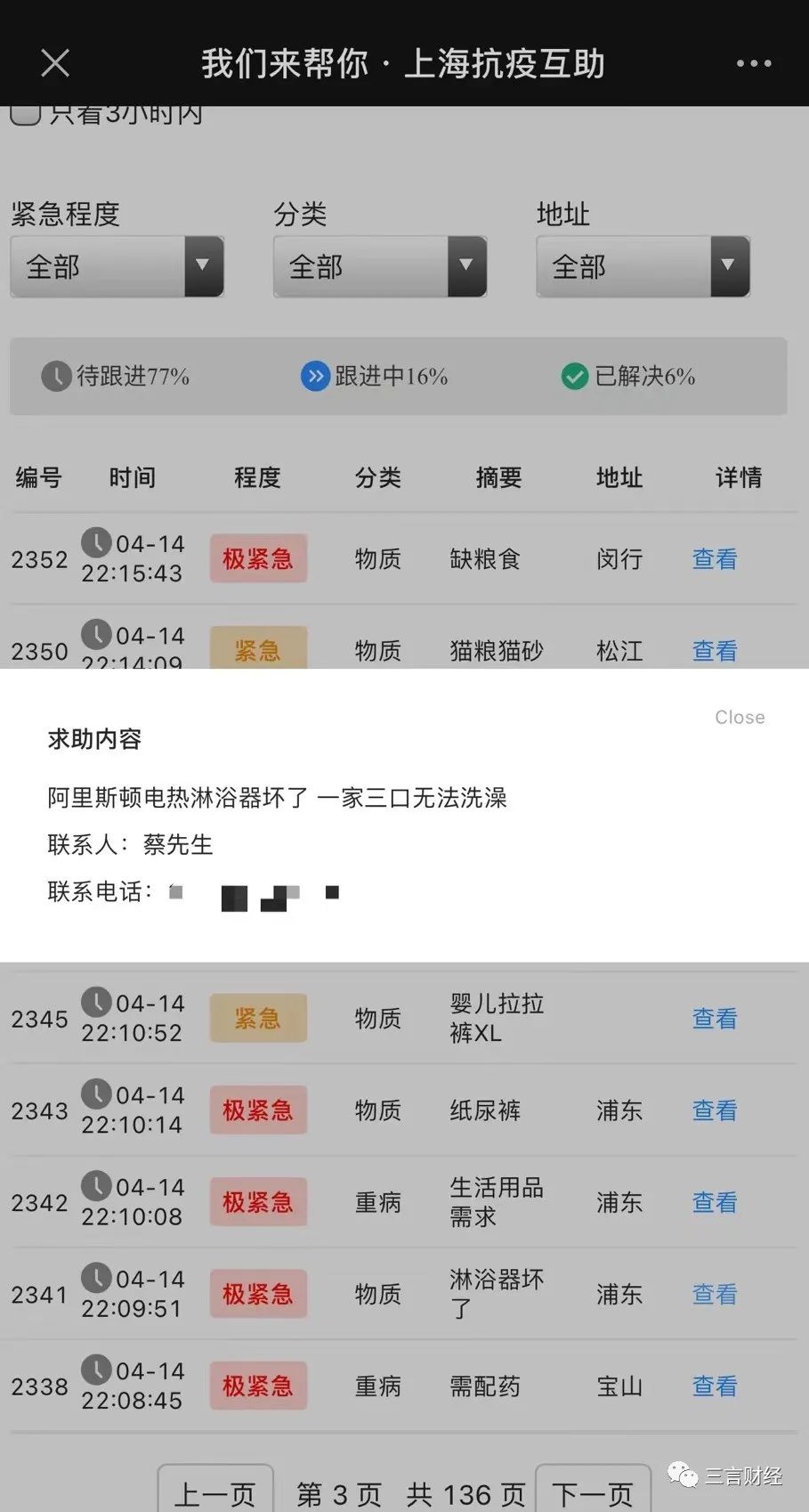Expand the 紧急程度 dropdown
This screenshot has height=1512, width=809.
(117, 266)
